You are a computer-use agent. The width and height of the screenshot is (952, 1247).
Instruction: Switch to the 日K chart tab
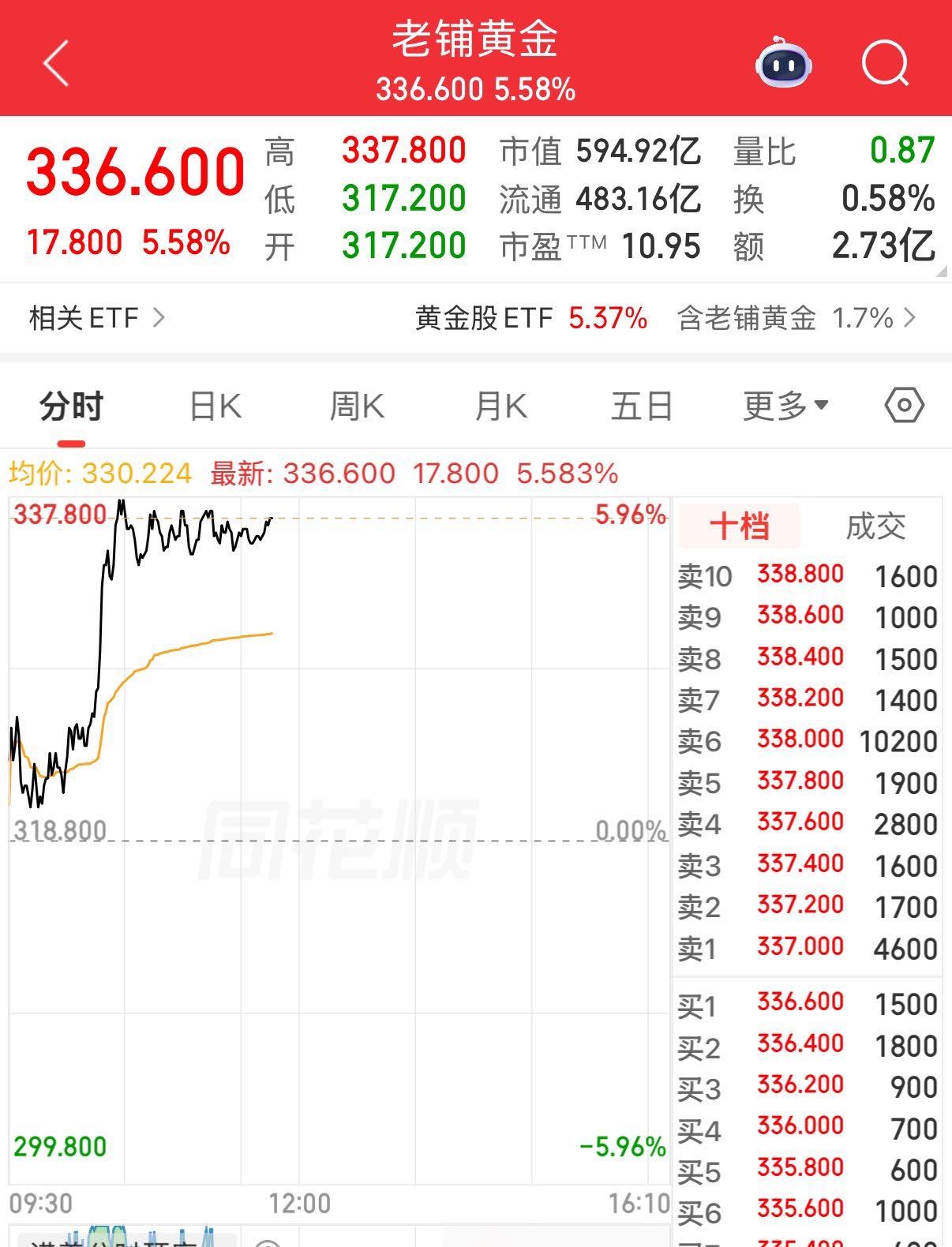pos(216,407)
